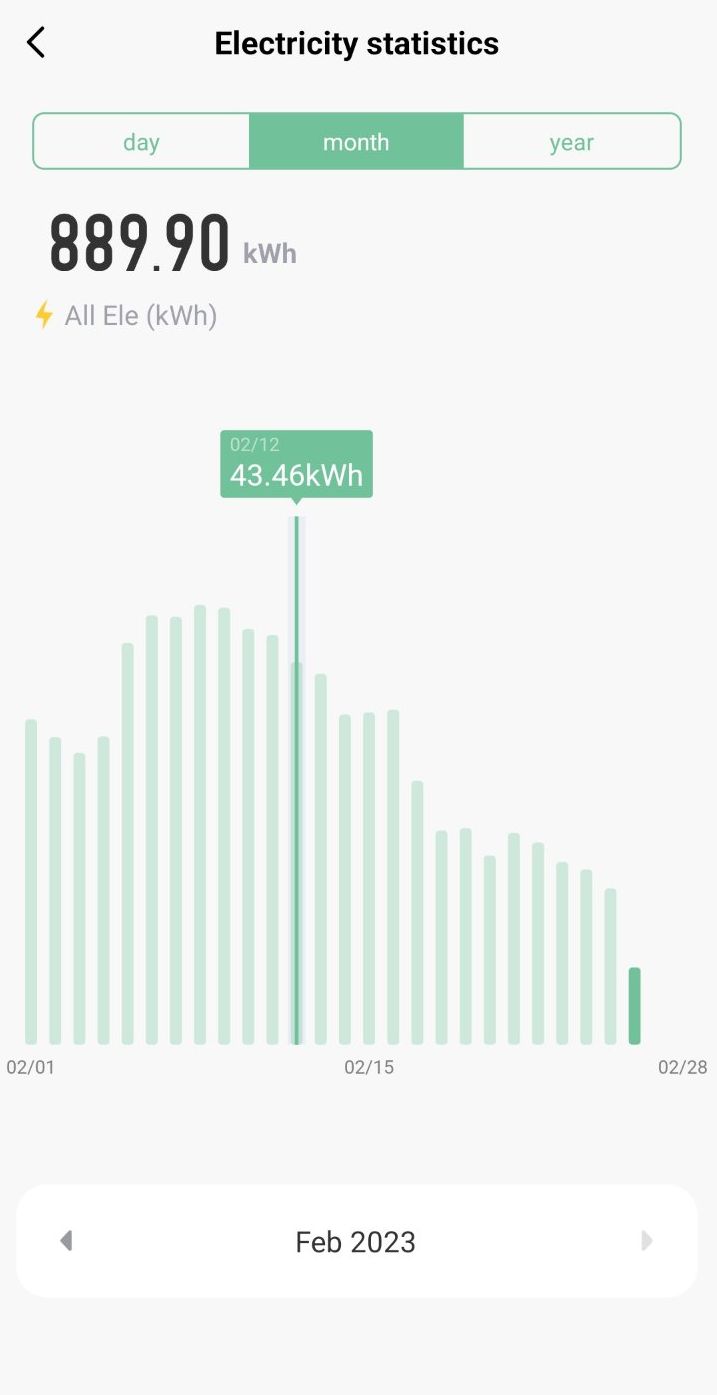717x1395 pixels.
Task: Switch to the year view
Action: click(x=571, y=142)
